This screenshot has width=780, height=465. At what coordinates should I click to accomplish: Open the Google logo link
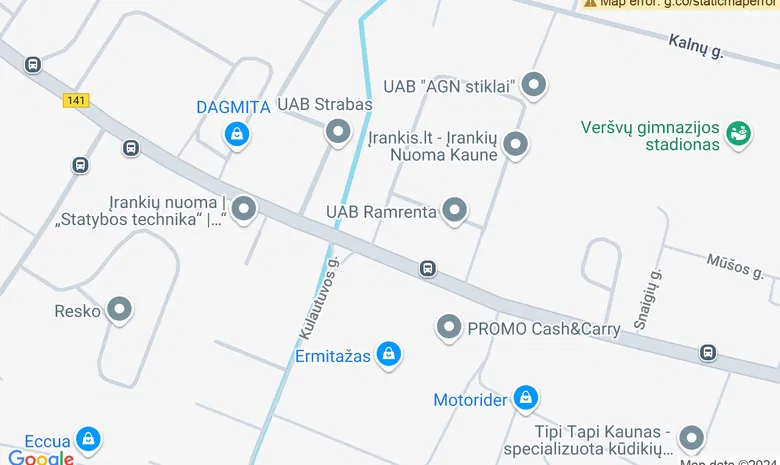pyautogui.click(x=41, y=458)
